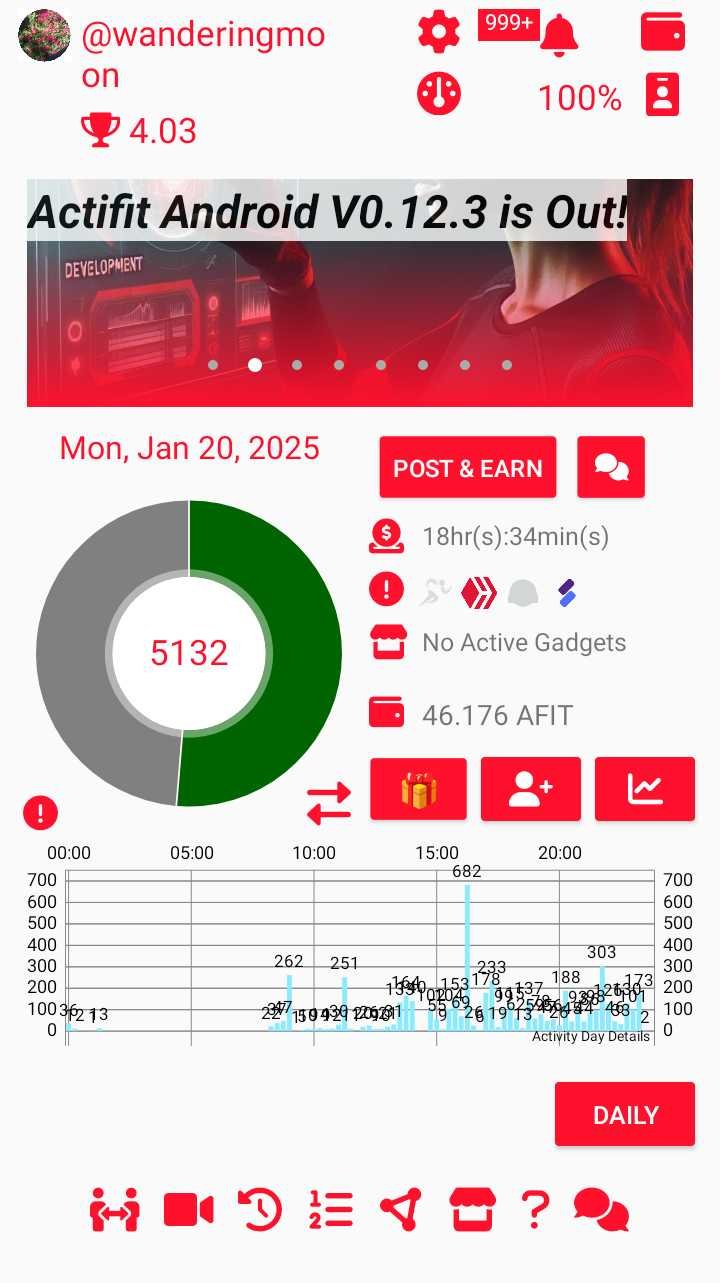Image resolution: width=720 pixels, height=1283 pixels.
Task: Open the profile card icon beside 100%
Action: coord(663,95)
